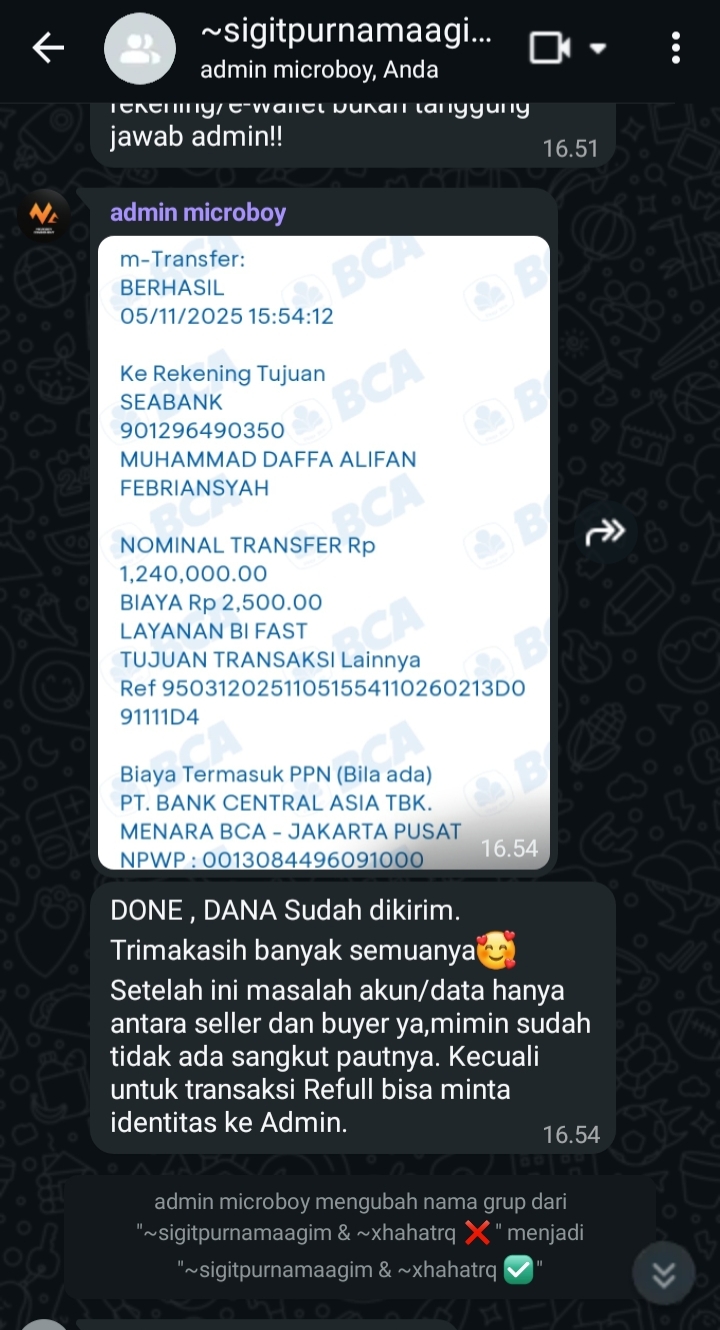Viewport: 720px width, 1330px height.
Task: Start a group video call
Action: pos(549,47)
